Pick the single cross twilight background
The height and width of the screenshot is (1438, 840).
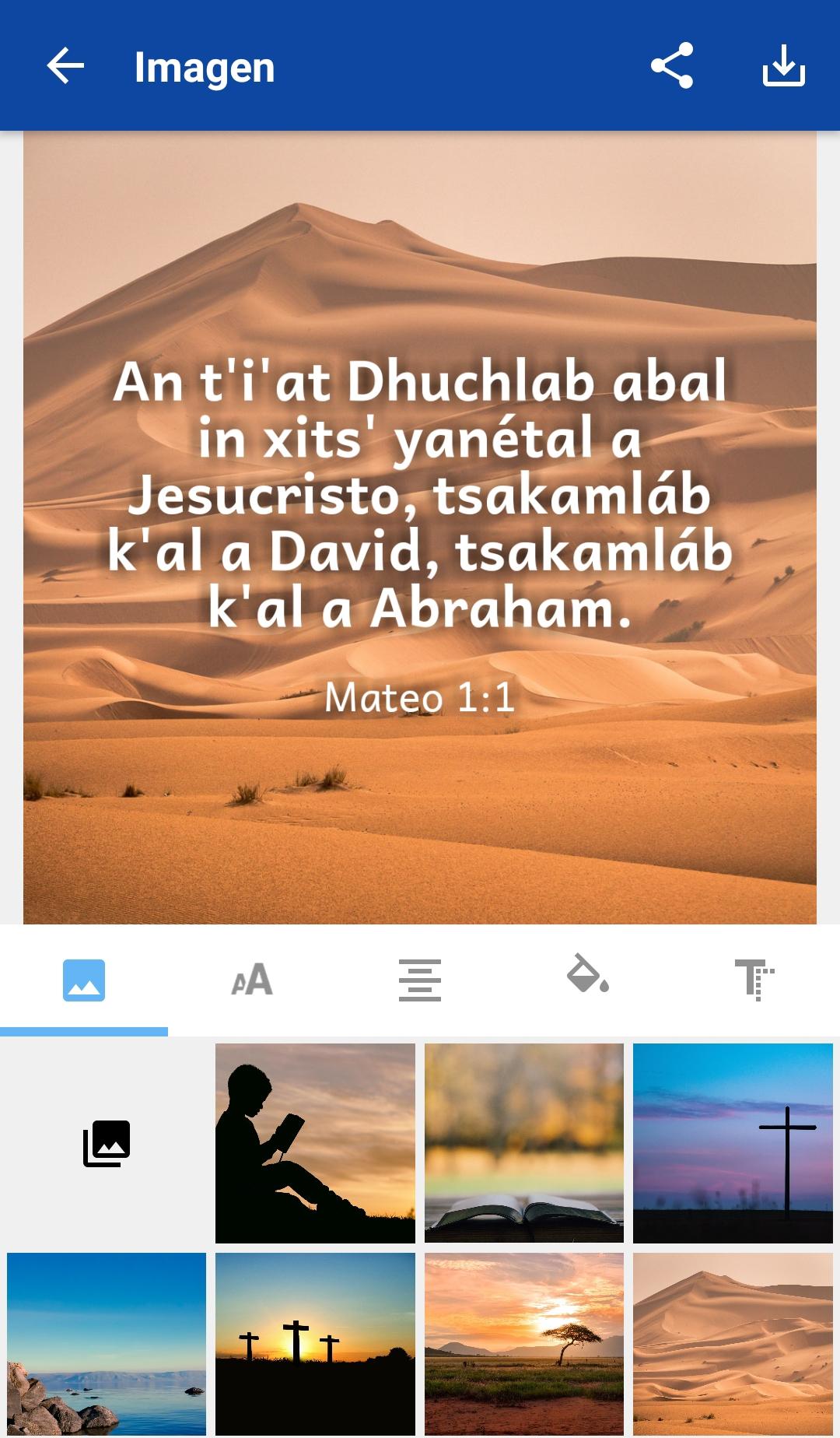pos(733,1143)
